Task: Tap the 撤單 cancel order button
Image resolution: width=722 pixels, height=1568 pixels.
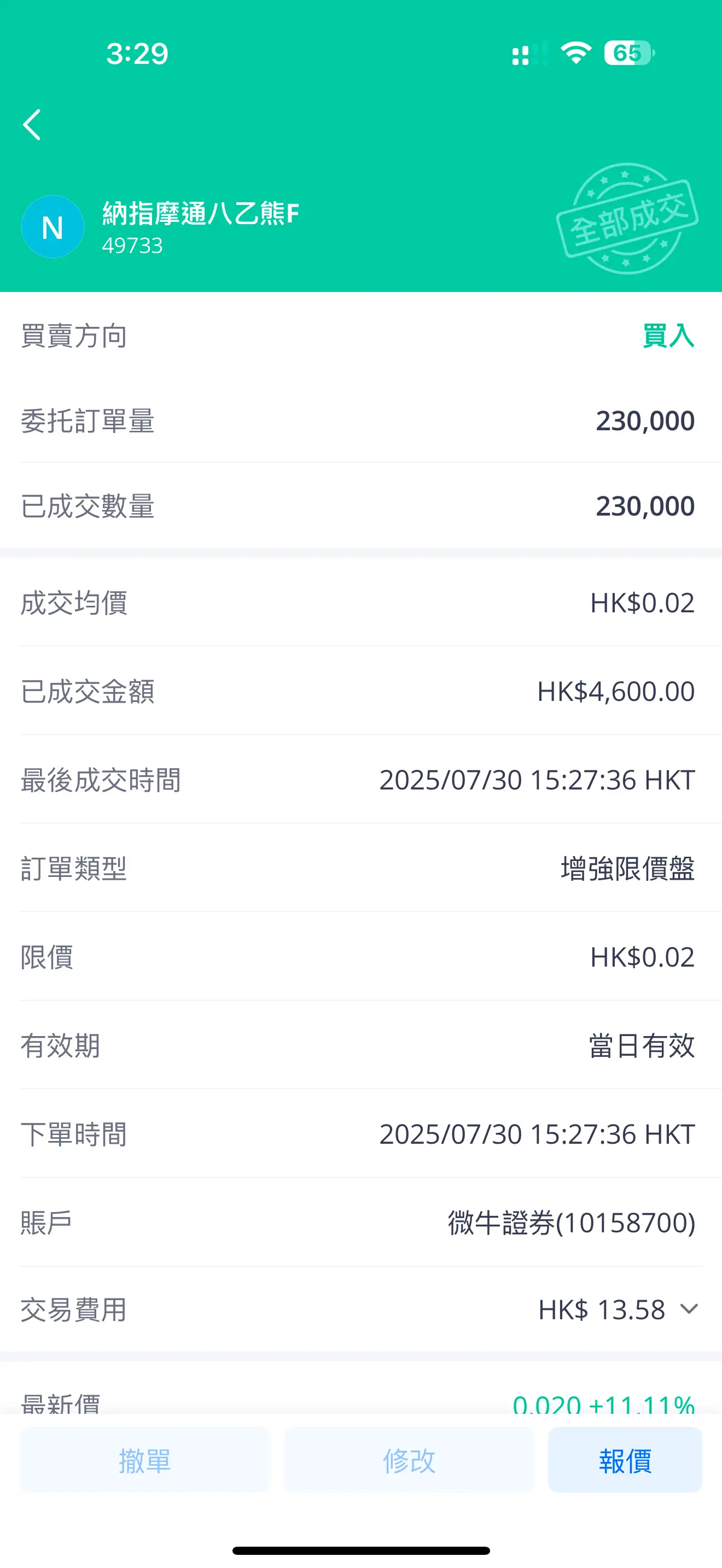Action: coord(145,1460)
